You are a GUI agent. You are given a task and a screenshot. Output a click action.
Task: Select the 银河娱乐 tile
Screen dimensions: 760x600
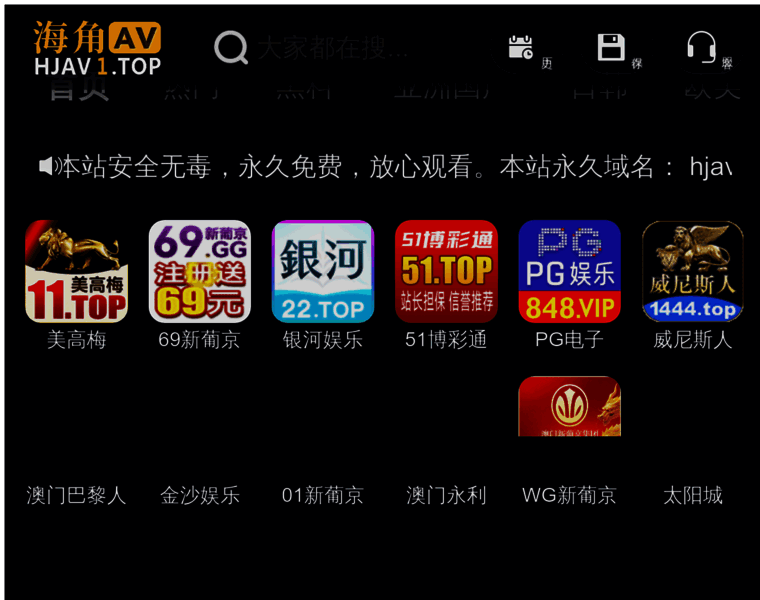(x=323, y=272)
